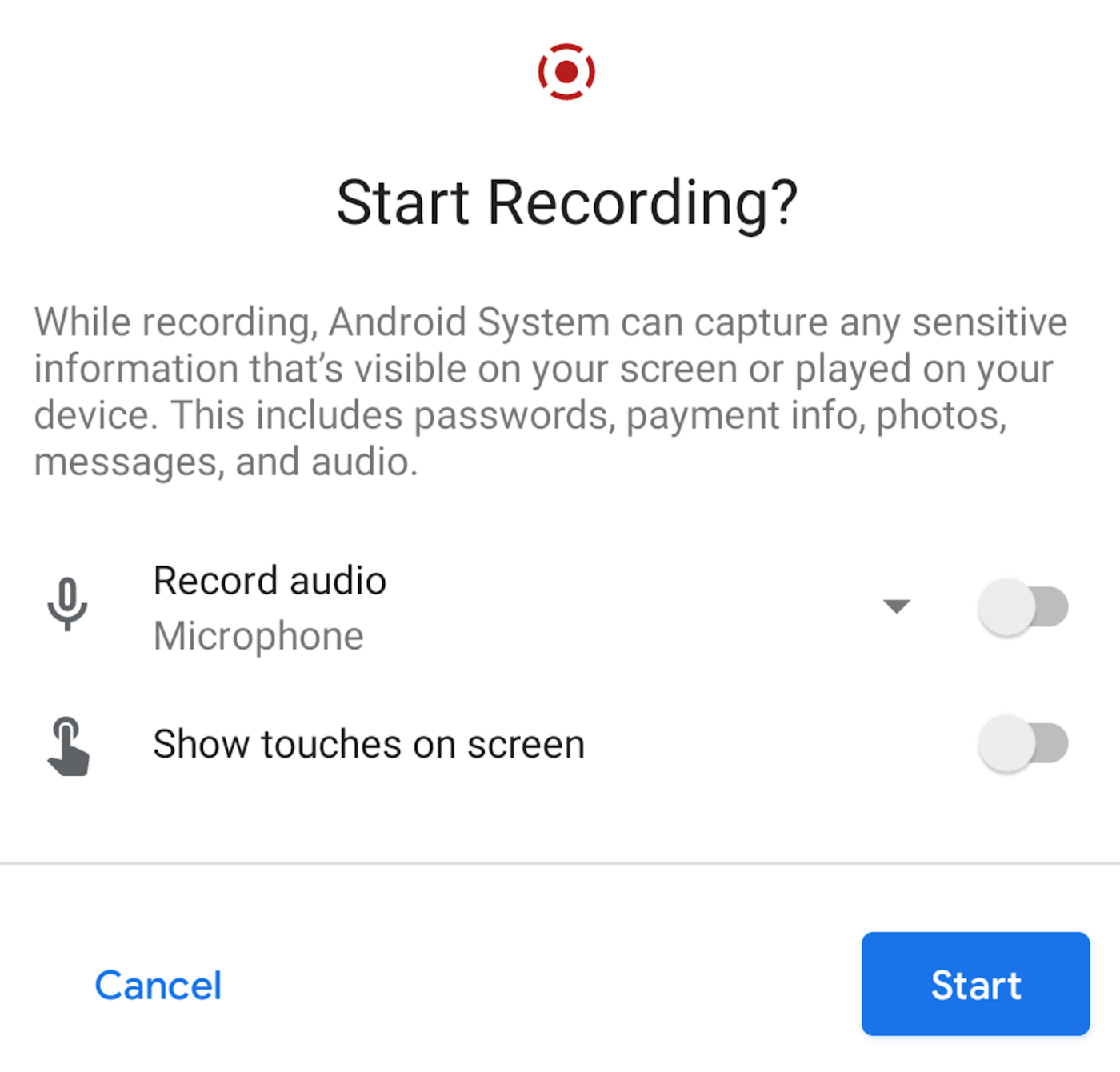1120x1072 pixels.
Task: Cancel the screen recording dialog
Action: (x=158, y=985)
